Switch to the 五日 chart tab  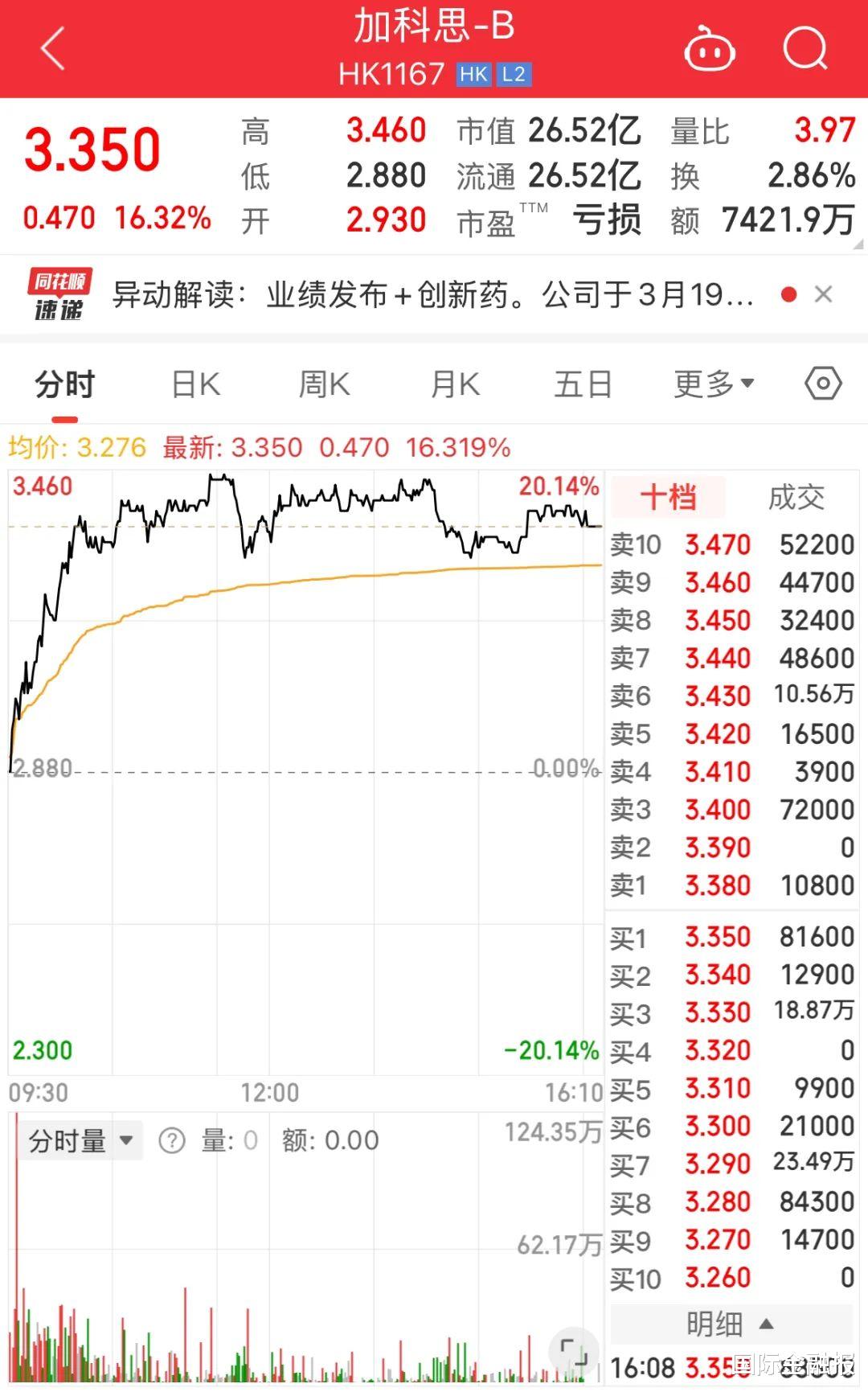click(x=583, y=384)
